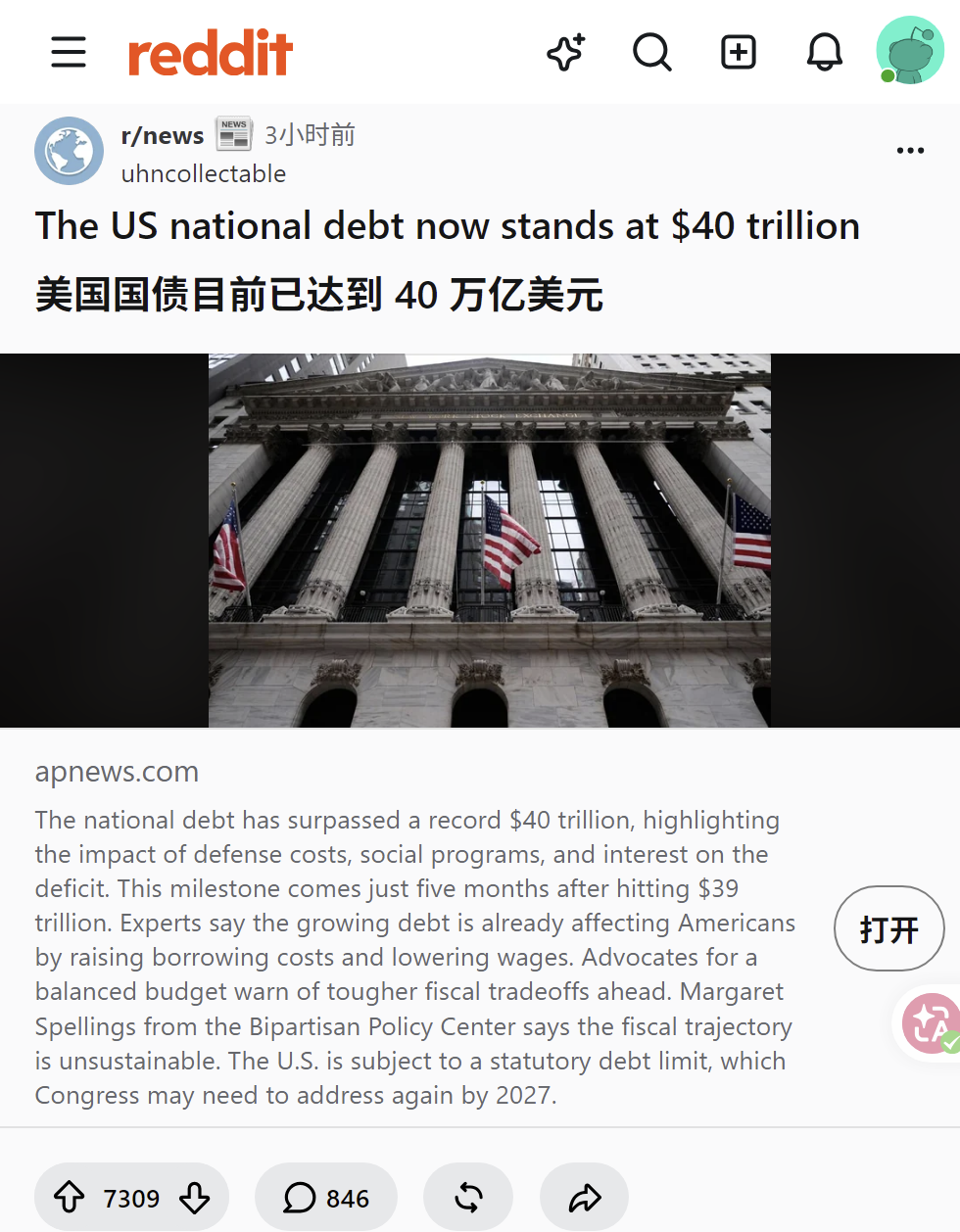Downvote the national debt post
The height and width of the screenshot is (1232, 960).
click(194, 1198)
